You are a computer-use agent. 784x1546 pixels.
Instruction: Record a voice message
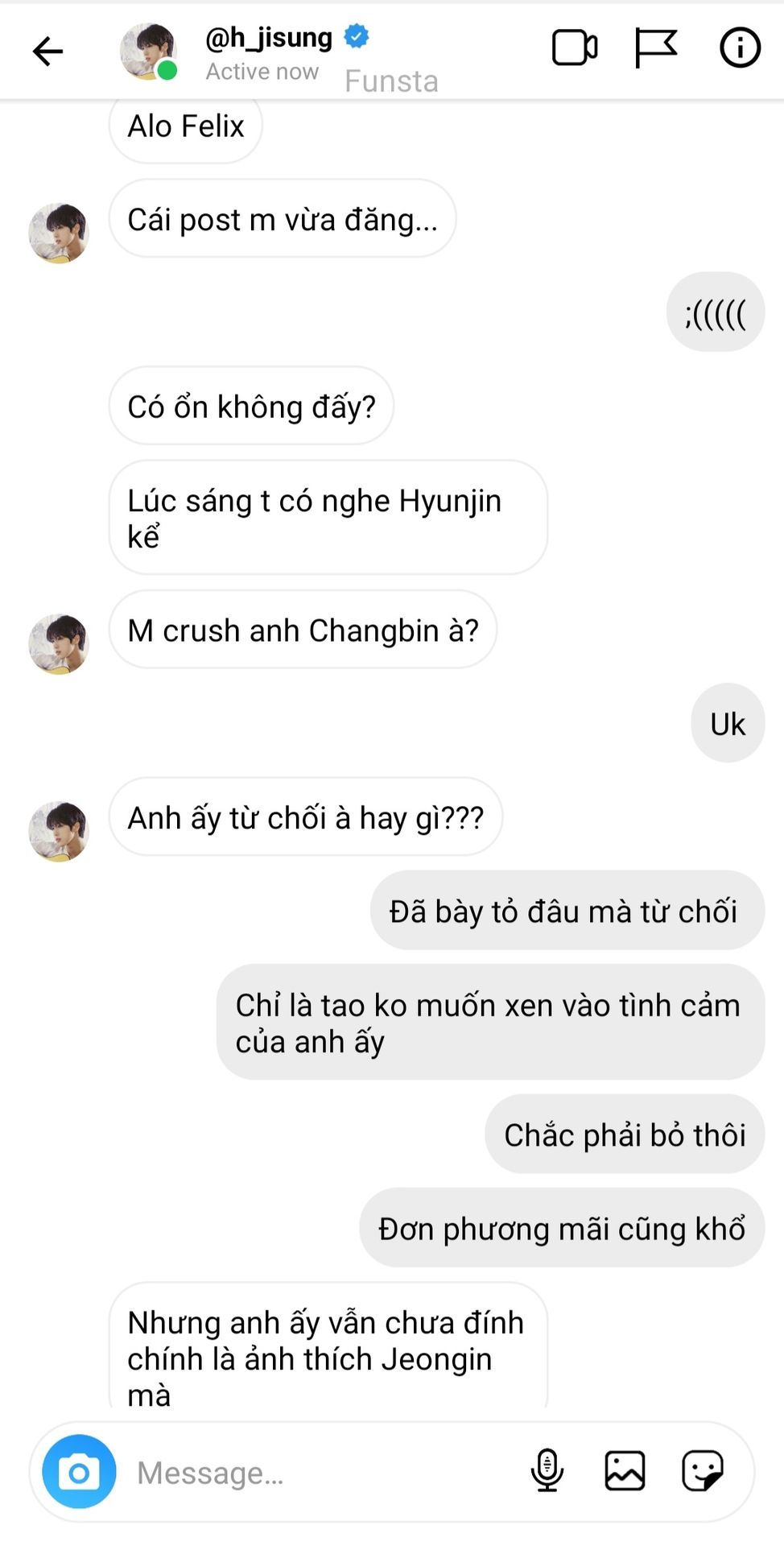click(547, 1471)
